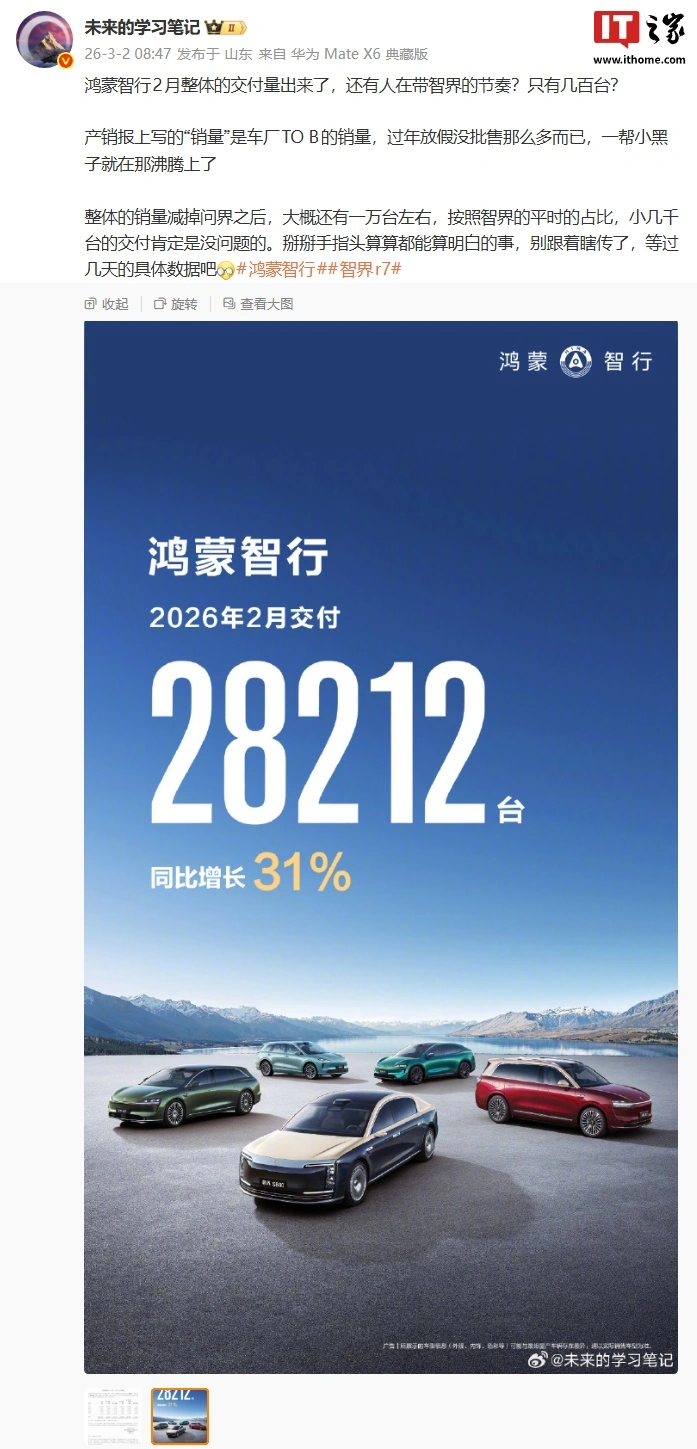The image size is (697, 1449).
Task: Select the second thumbnail showing the 28212 poster
Action: pos(180,1415)
